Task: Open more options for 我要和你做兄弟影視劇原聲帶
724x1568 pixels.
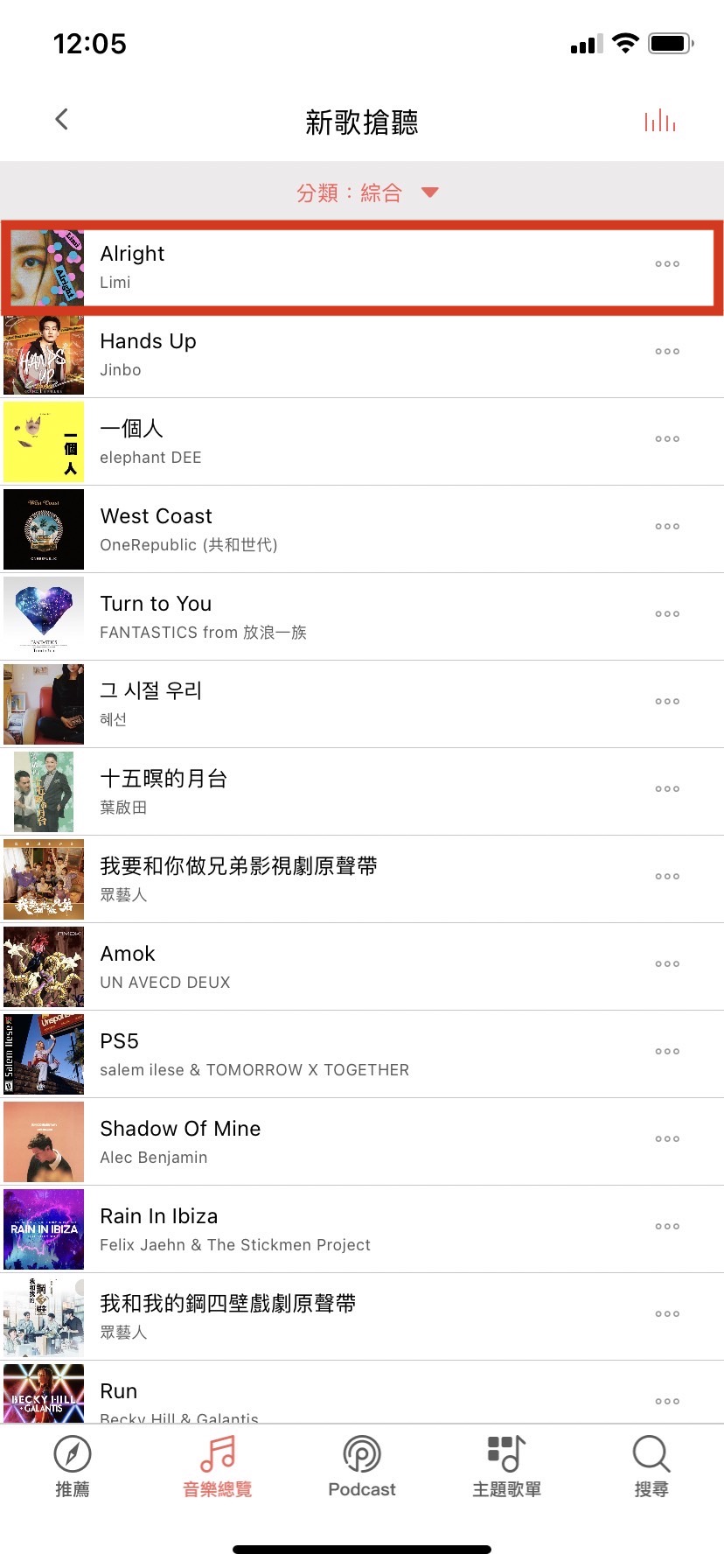Action: (x=667, y=877)
